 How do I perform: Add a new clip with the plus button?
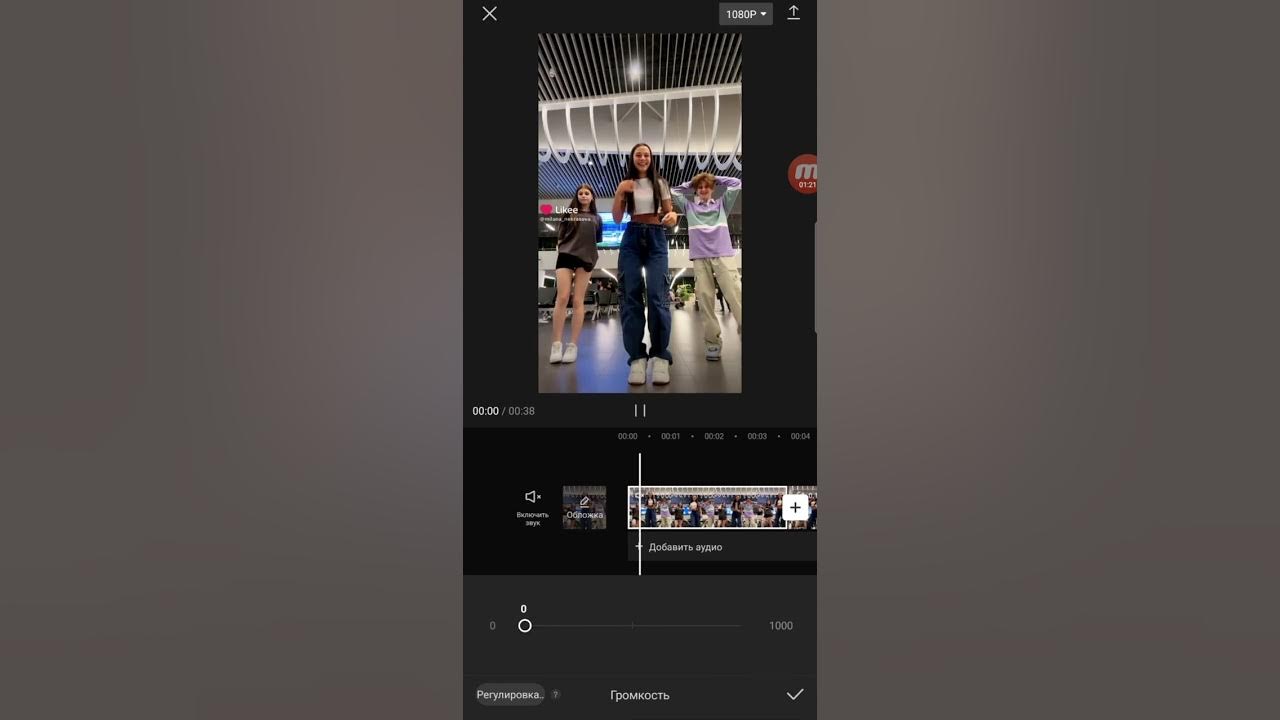click(795, 507)
